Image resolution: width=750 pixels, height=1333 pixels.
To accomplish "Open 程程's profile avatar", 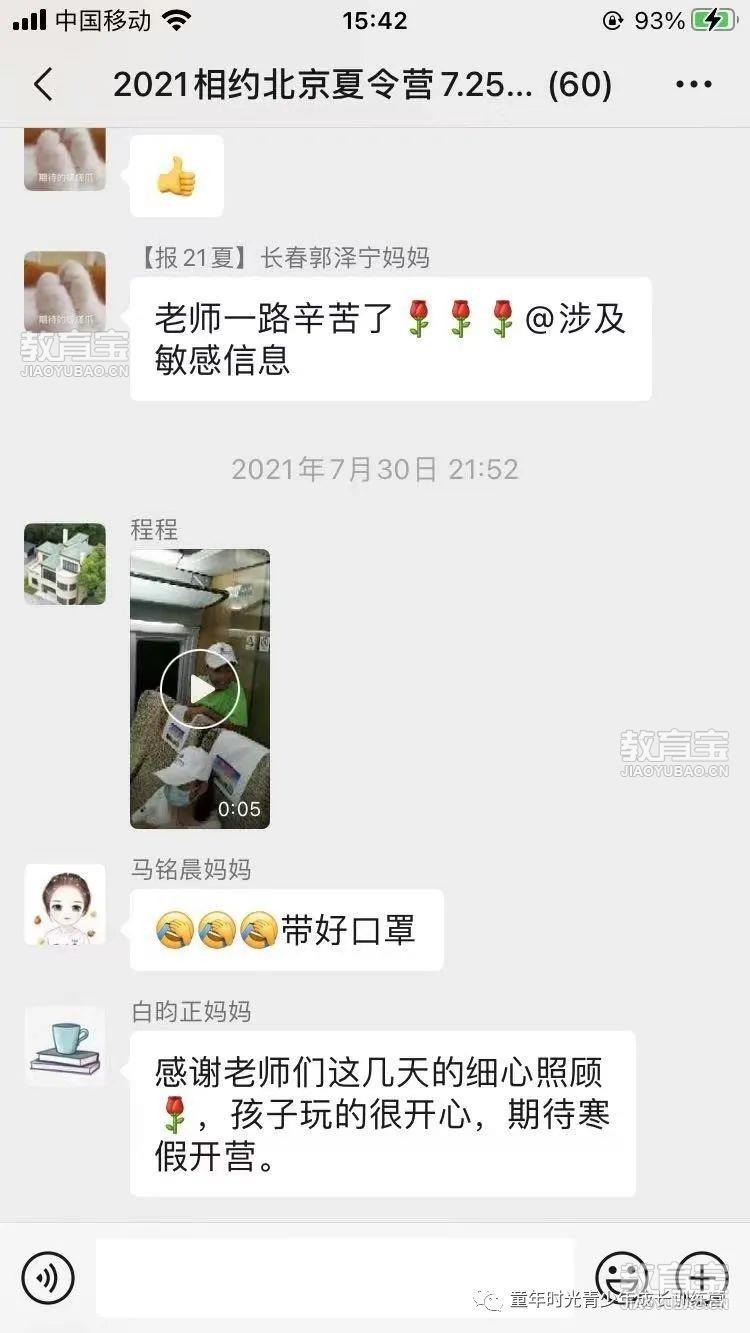I will coord(65,564).
